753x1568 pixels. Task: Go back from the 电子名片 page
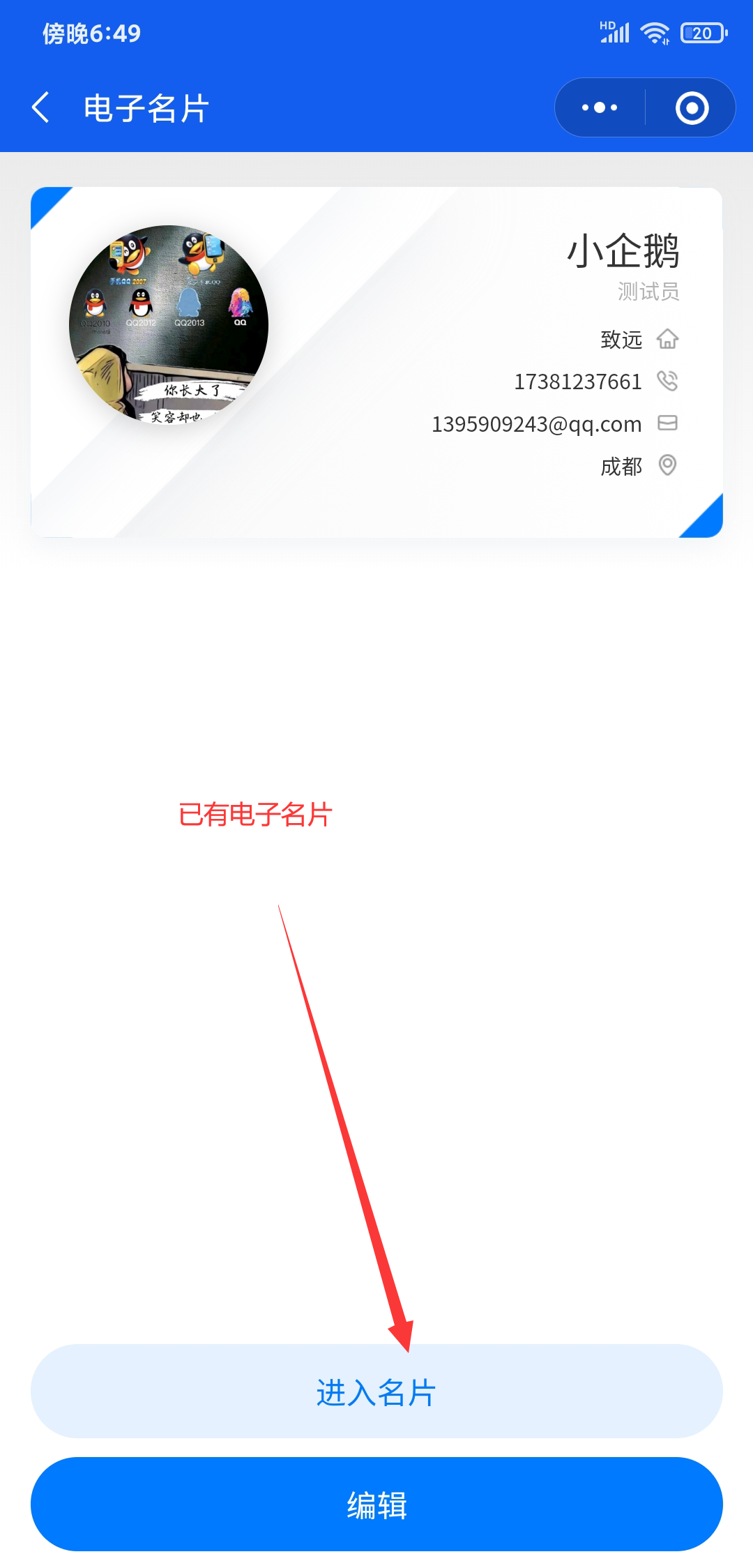pos(41,107)
